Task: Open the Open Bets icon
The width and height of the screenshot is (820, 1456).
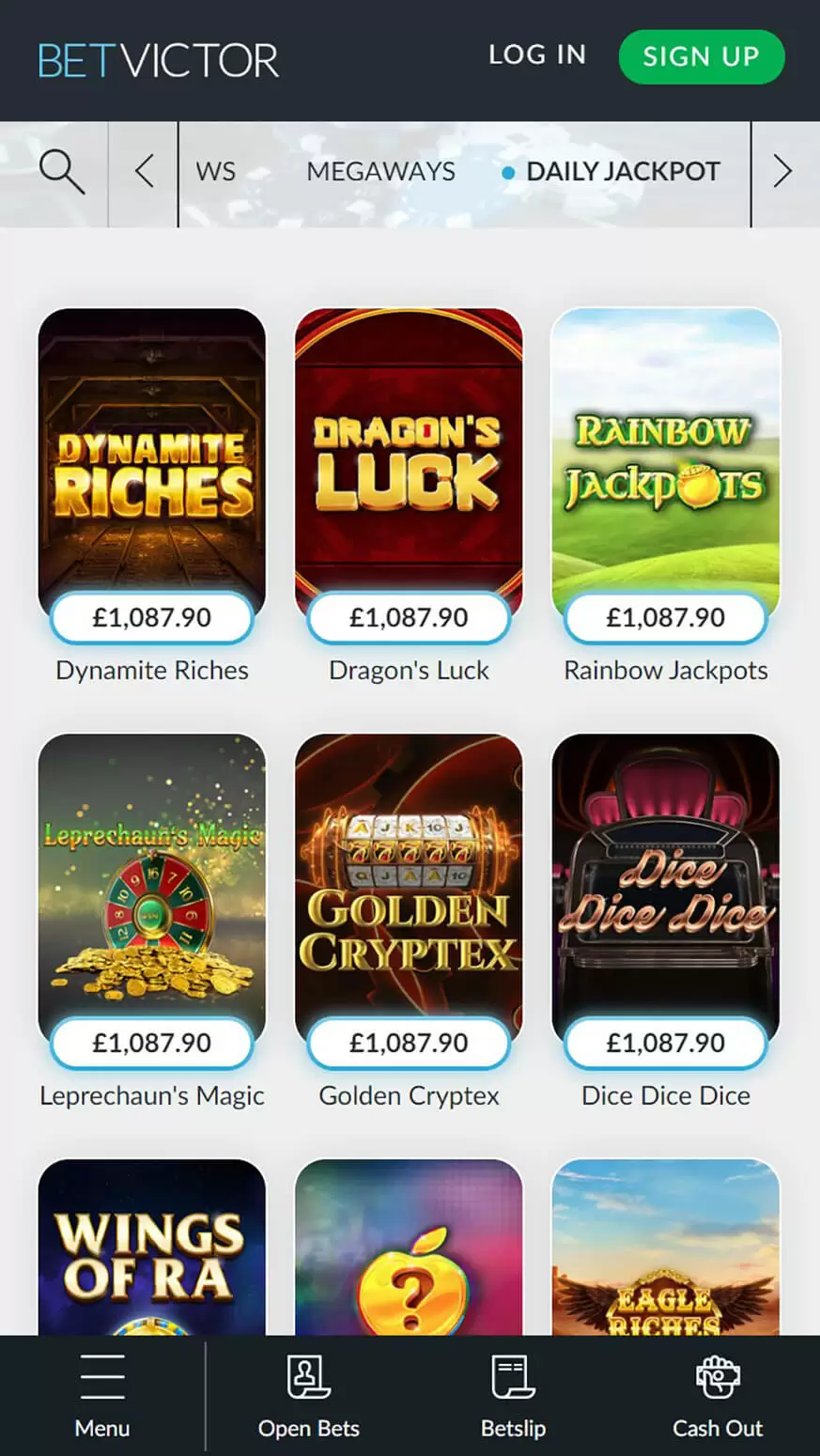Action: pos(308,1377)
